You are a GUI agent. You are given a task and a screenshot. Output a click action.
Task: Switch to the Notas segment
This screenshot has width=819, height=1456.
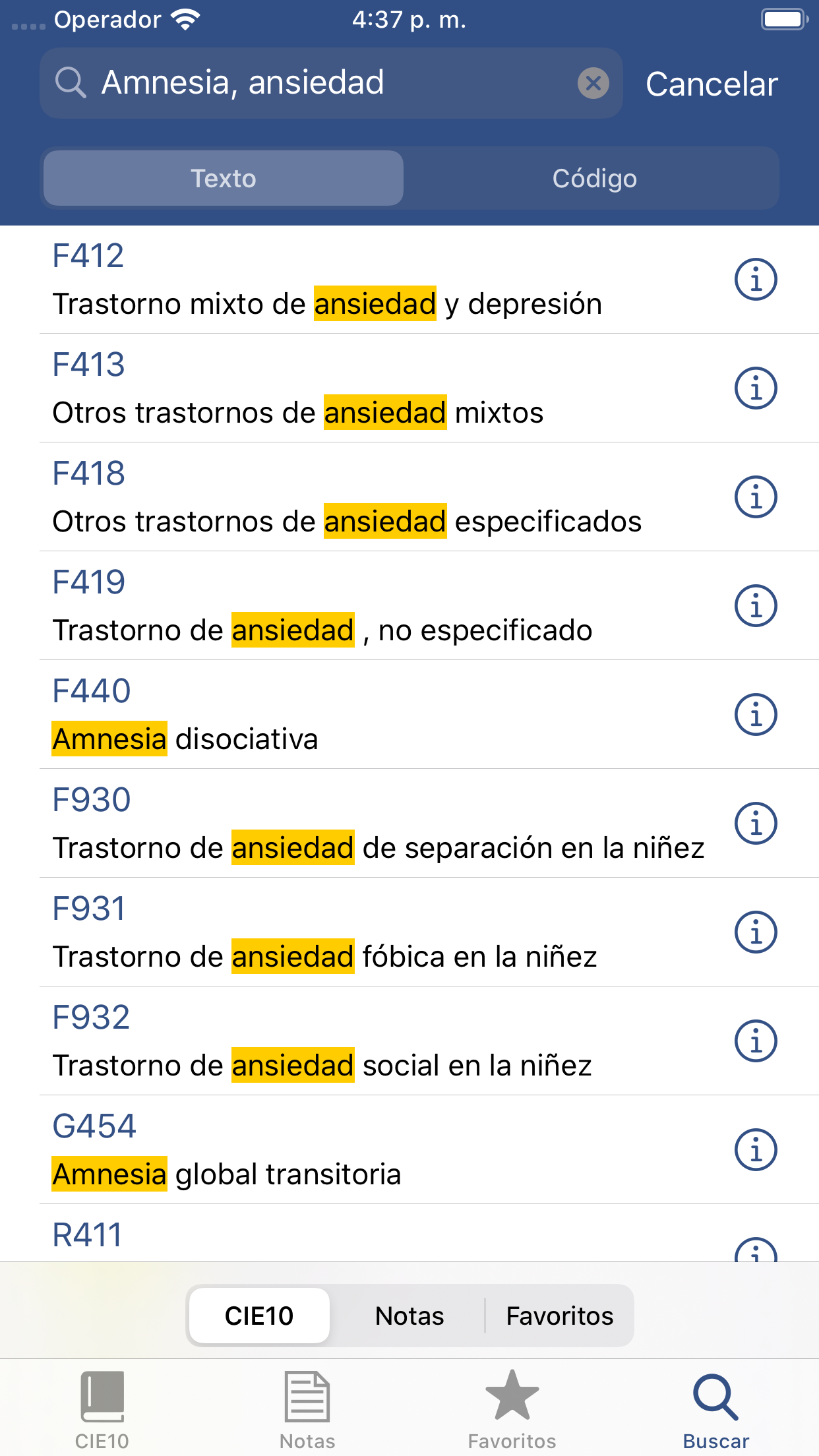(409, 1315)
